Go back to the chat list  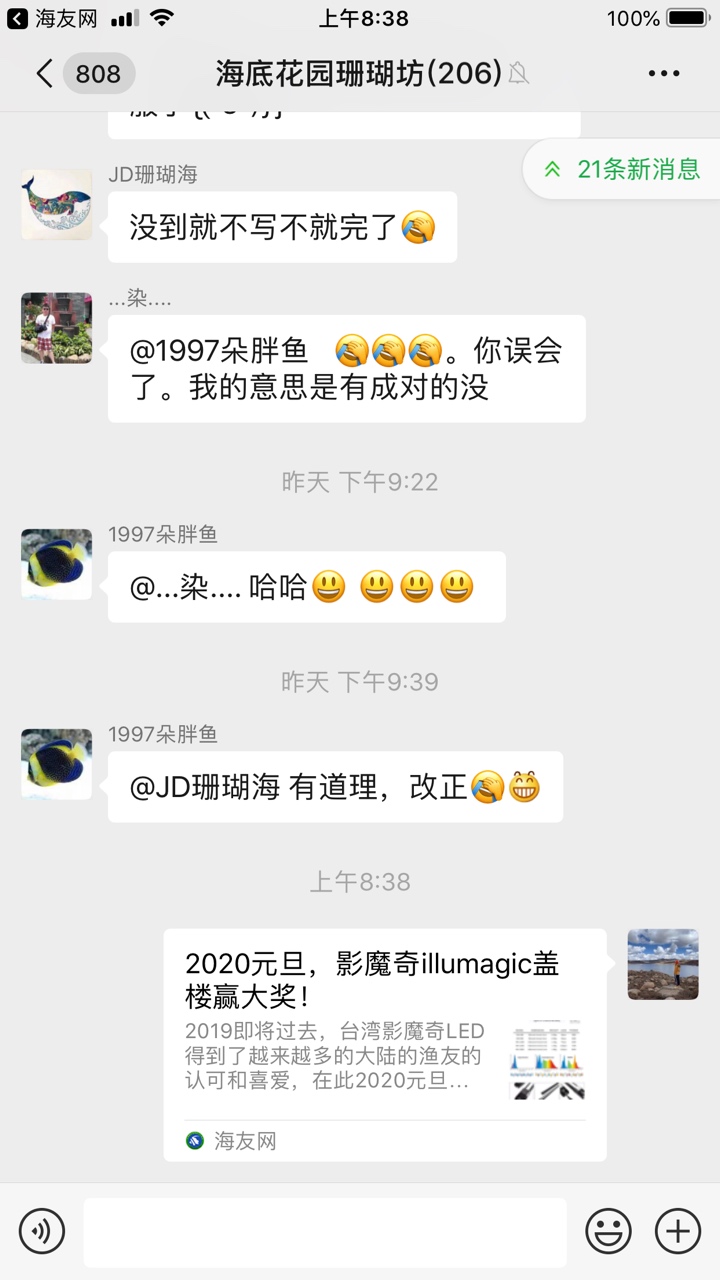[45, 73]
